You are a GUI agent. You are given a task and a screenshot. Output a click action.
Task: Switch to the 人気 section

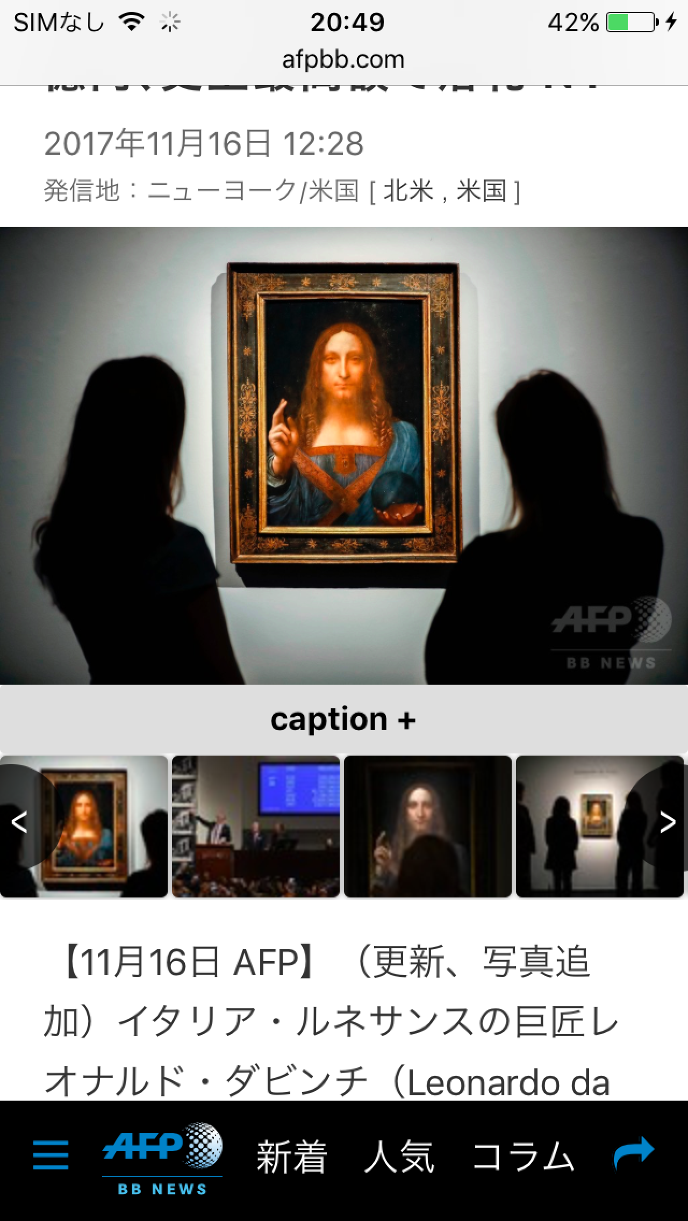[399, 1157]
